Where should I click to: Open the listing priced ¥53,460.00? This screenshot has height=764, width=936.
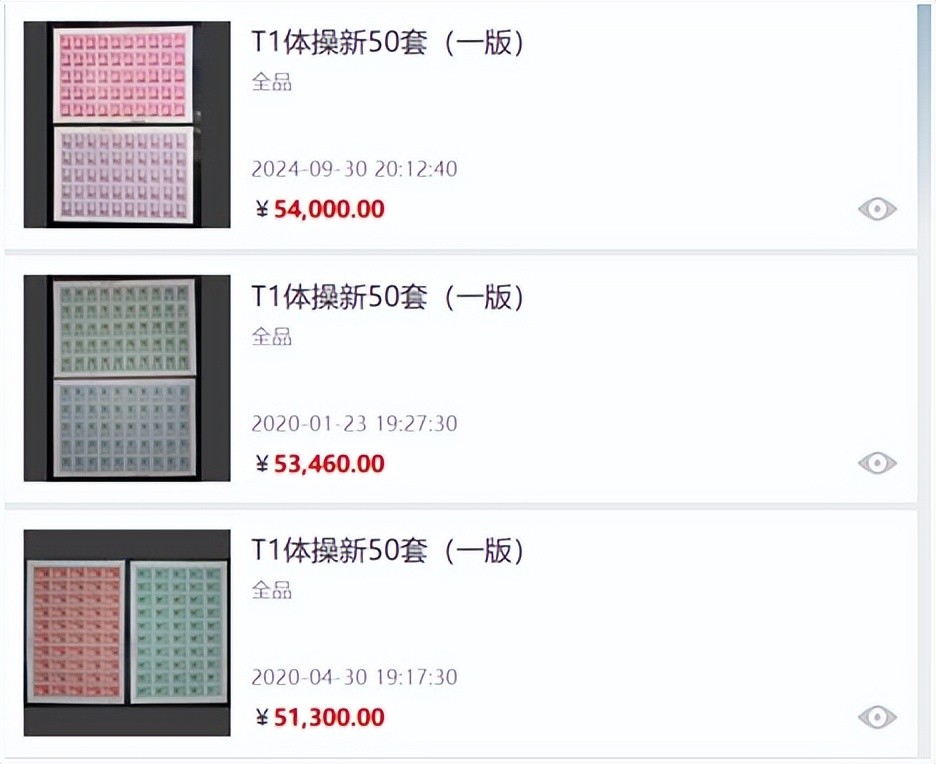(388, 297)
